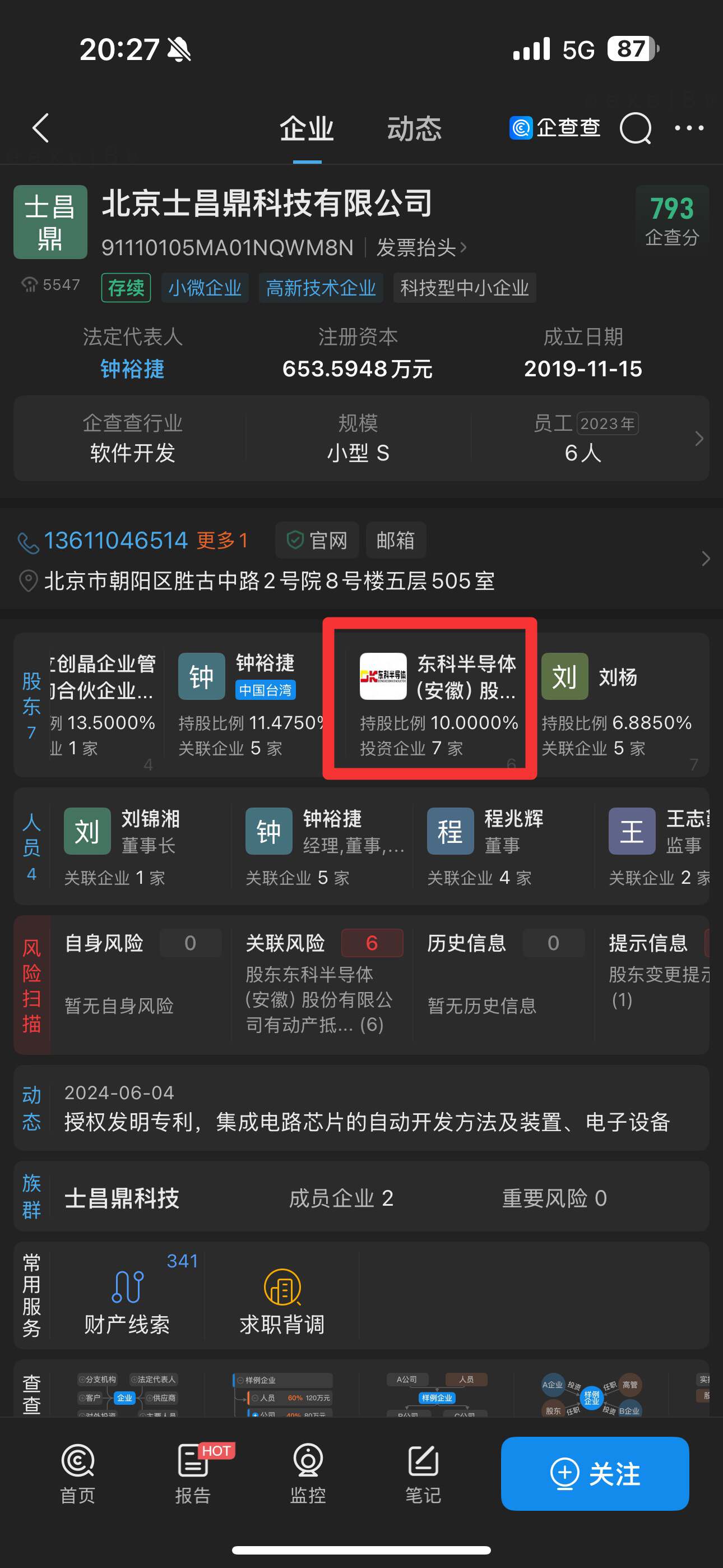View member 刘锦湘 董事长 card
This screenshot has width=723, height=1568.
140,846
